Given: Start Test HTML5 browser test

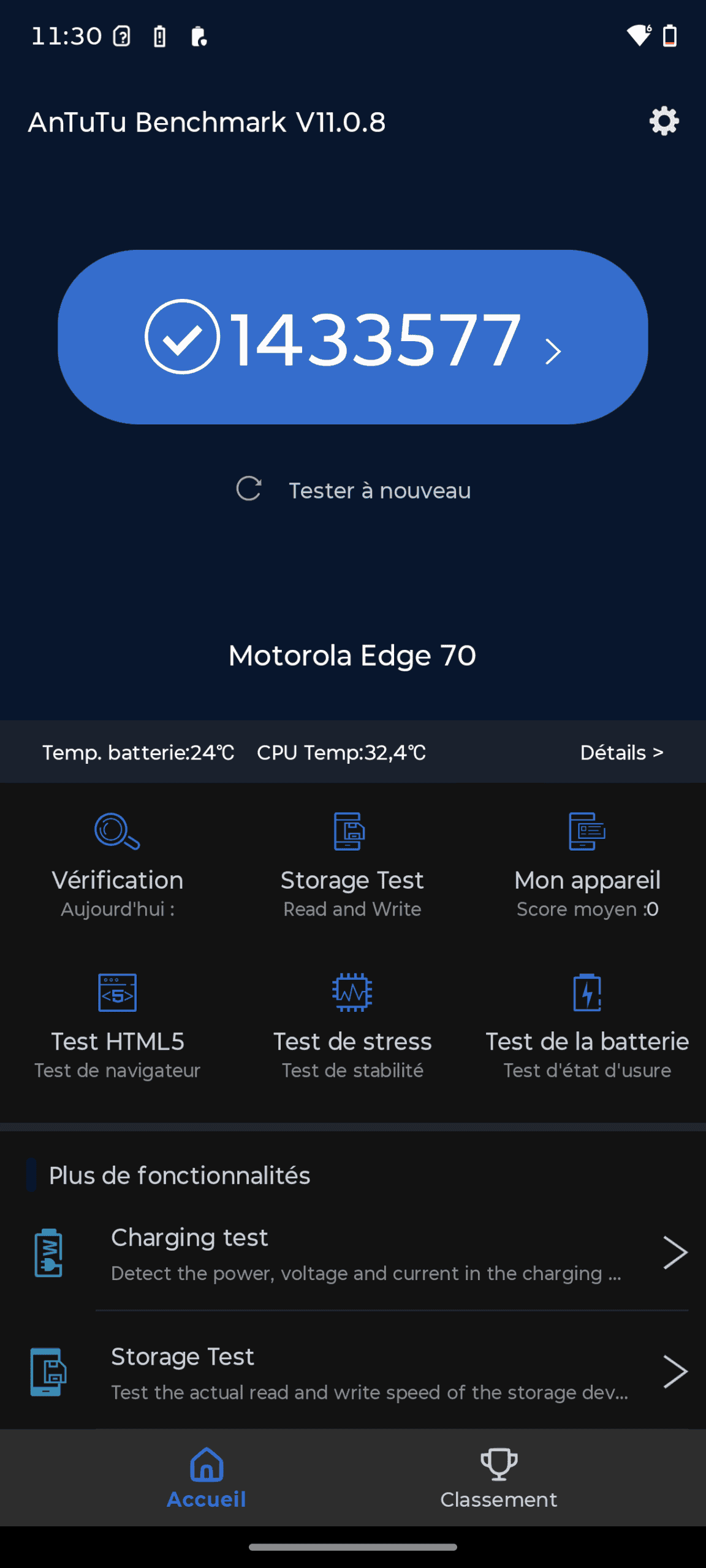Looking at the screenshot, I should click(118, 1026).
